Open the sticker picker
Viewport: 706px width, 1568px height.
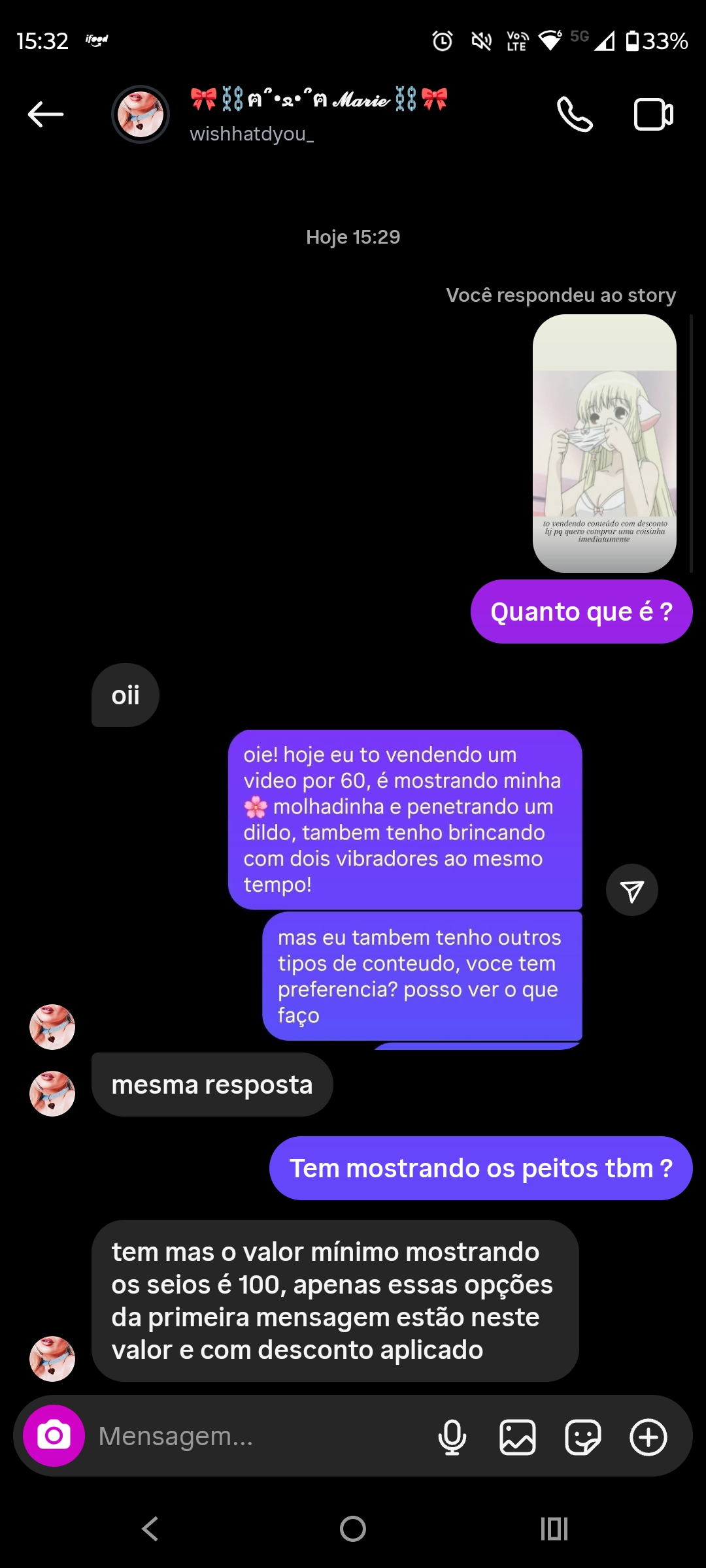582,1437
